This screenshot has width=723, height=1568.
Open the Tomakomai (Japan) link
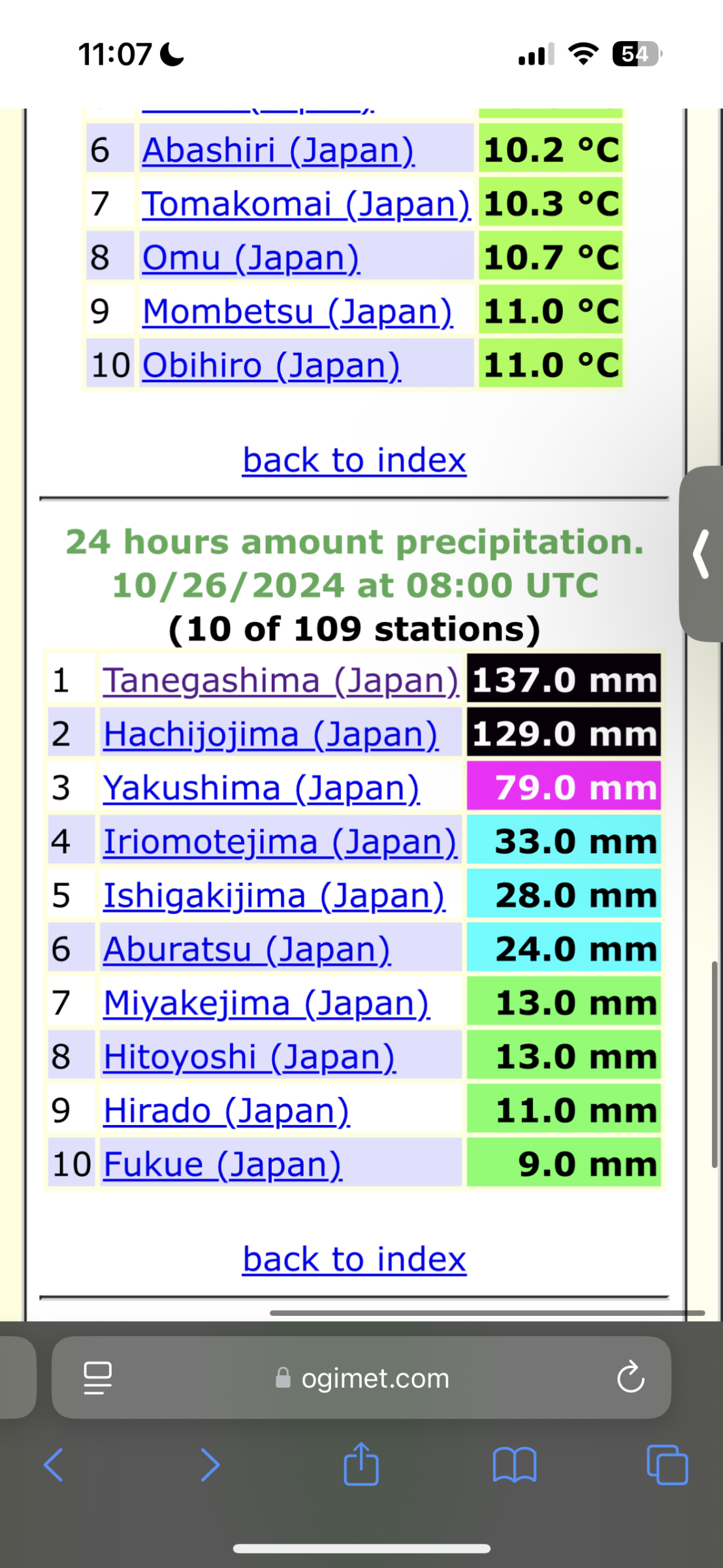[306, 204]
